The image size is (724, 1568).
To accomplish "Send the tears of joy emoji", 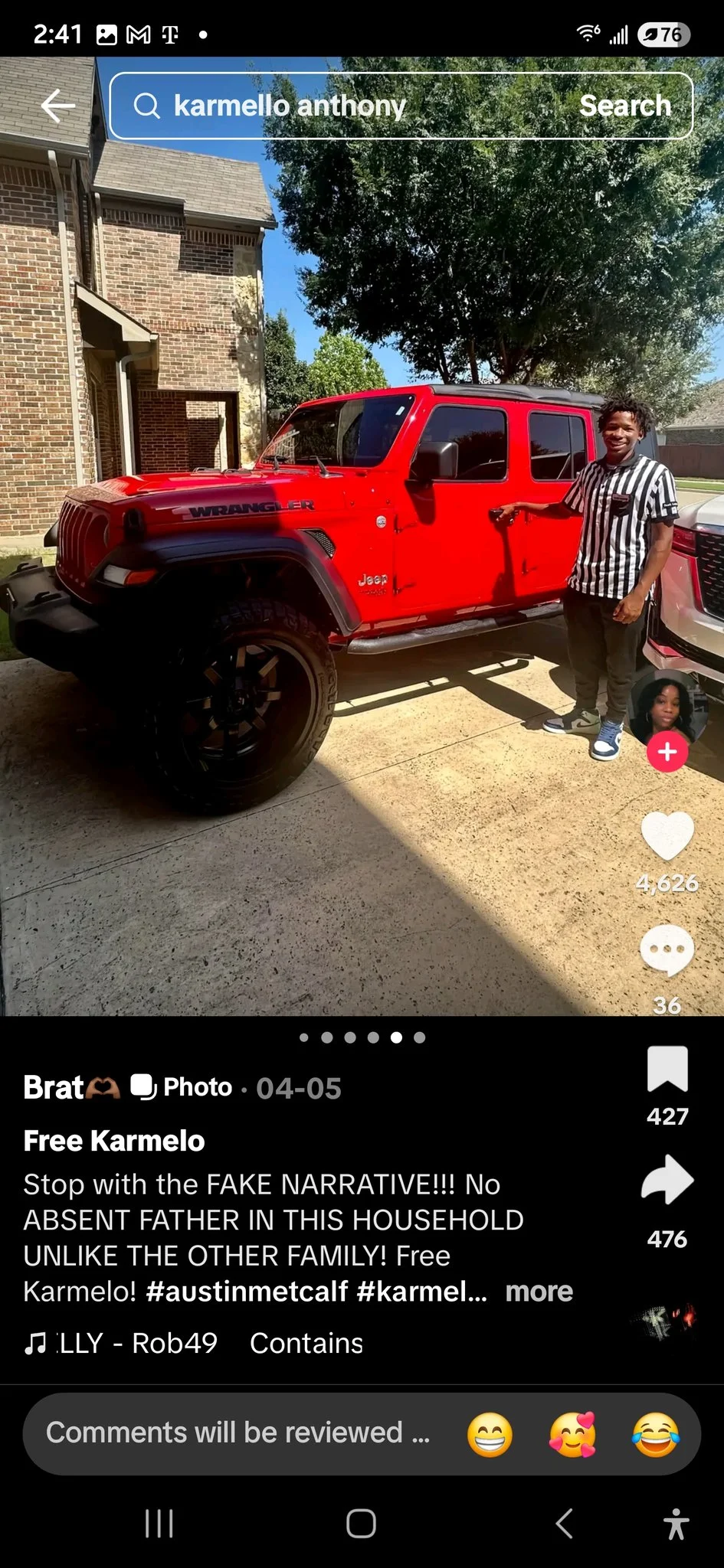I will coord(656,1434).
